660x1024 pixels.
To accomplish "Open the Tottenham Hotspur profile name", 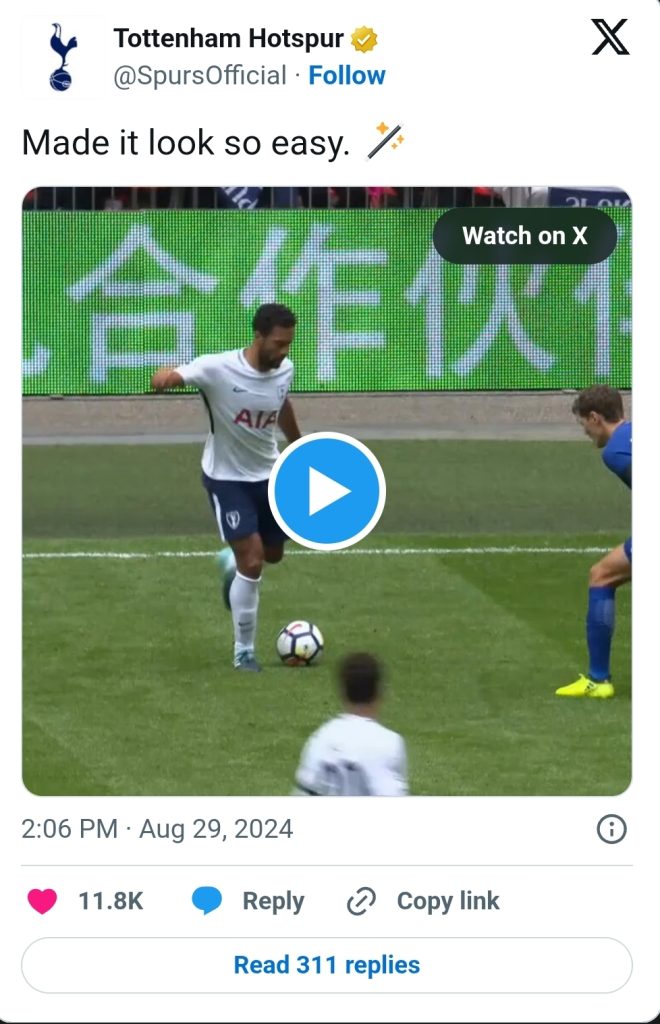I will pos(229,39).
